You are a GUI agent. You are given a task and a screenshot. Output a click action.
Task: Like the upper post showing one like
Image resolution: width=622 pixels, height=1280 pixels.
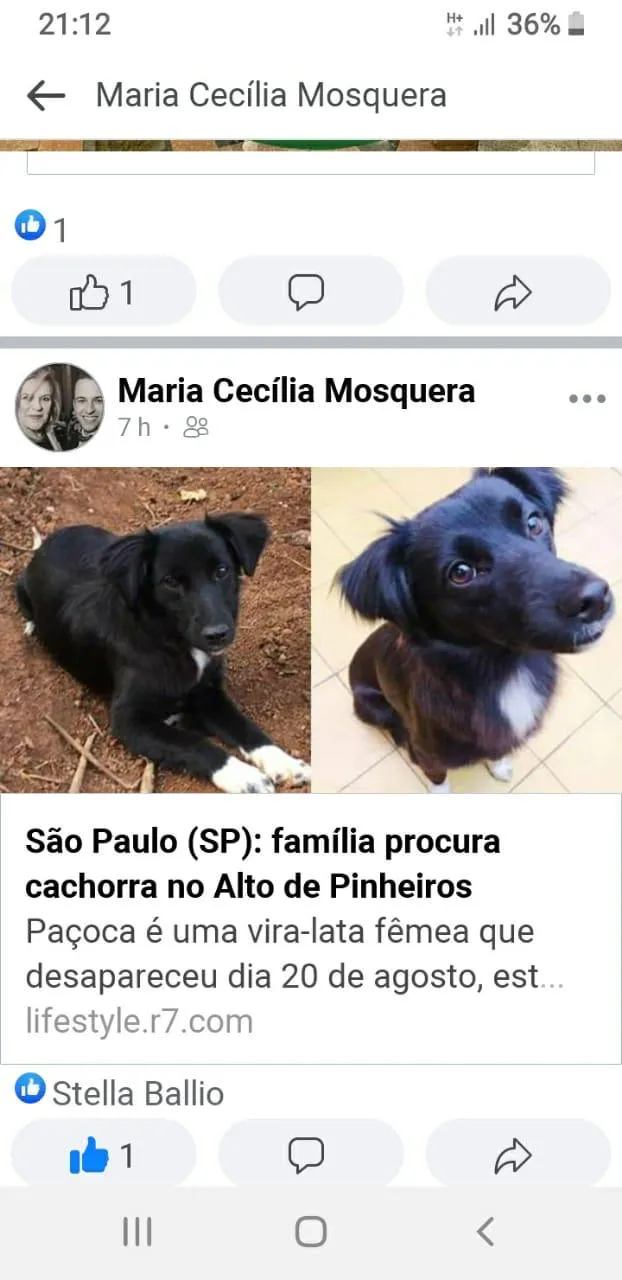[103, 292]
